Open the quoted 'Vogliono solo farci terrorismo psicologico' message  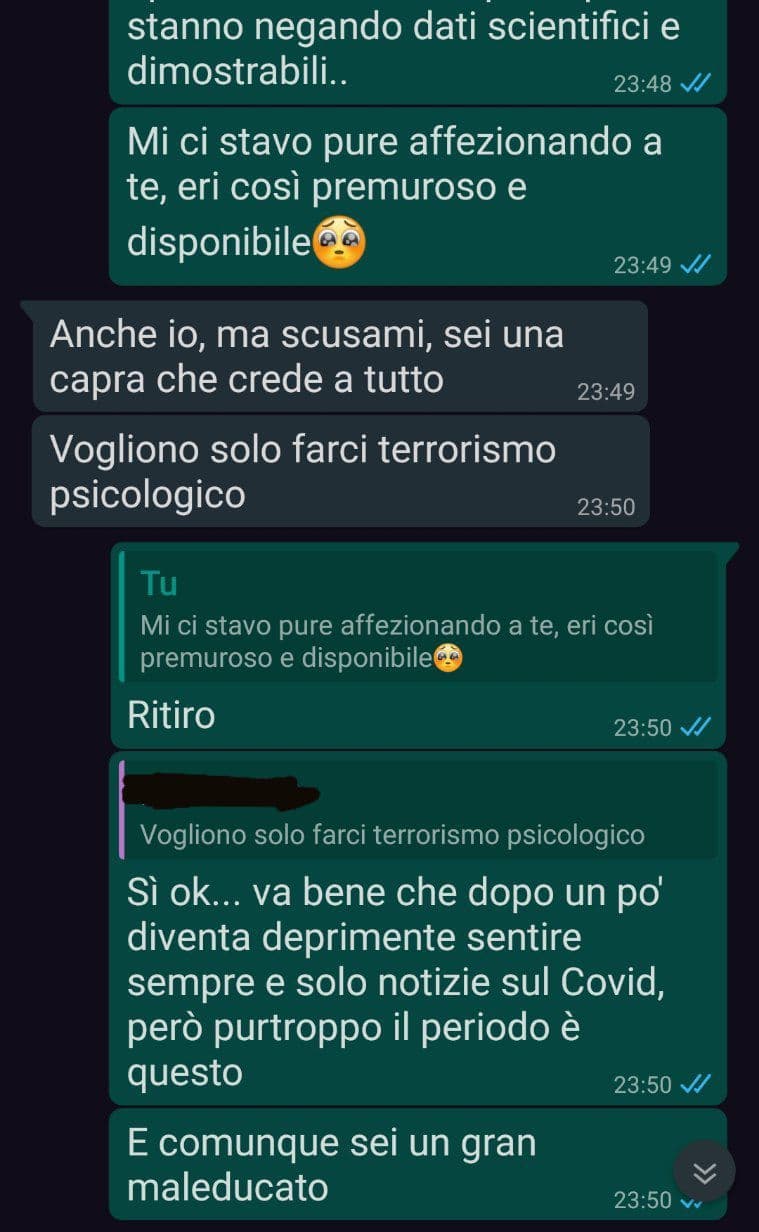point(418,809)
